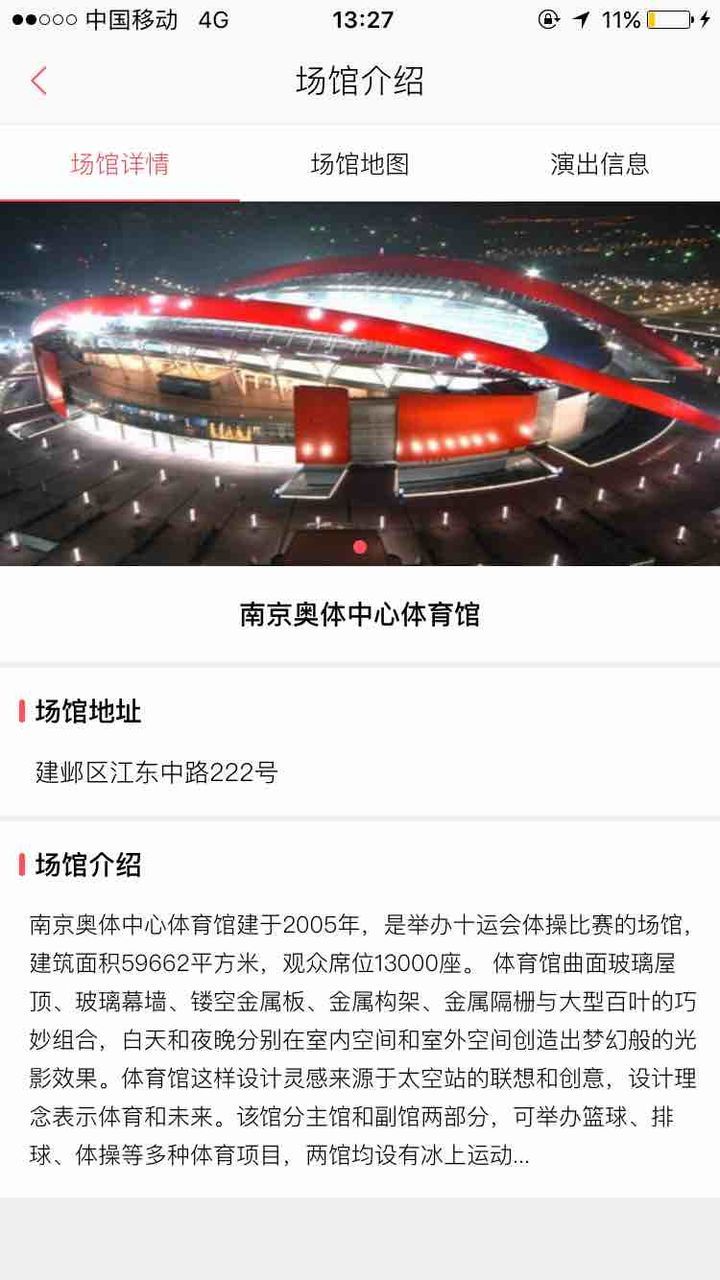Screen dimensions: 720x1280
Task: Open the 演出信息 tab
Action: (x=600, y=164)
